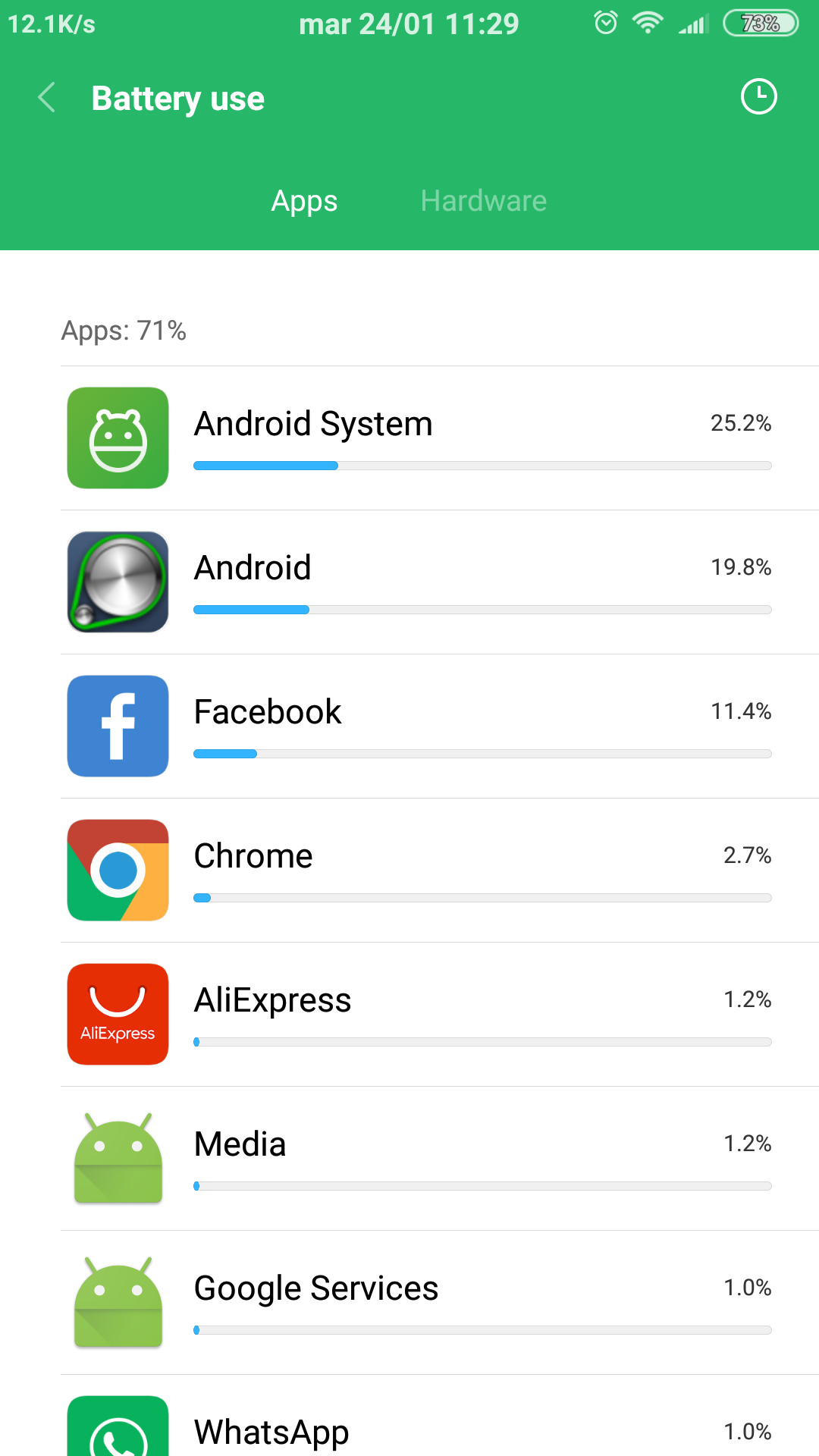View Media battery usage details

(x=440, y=1159)
